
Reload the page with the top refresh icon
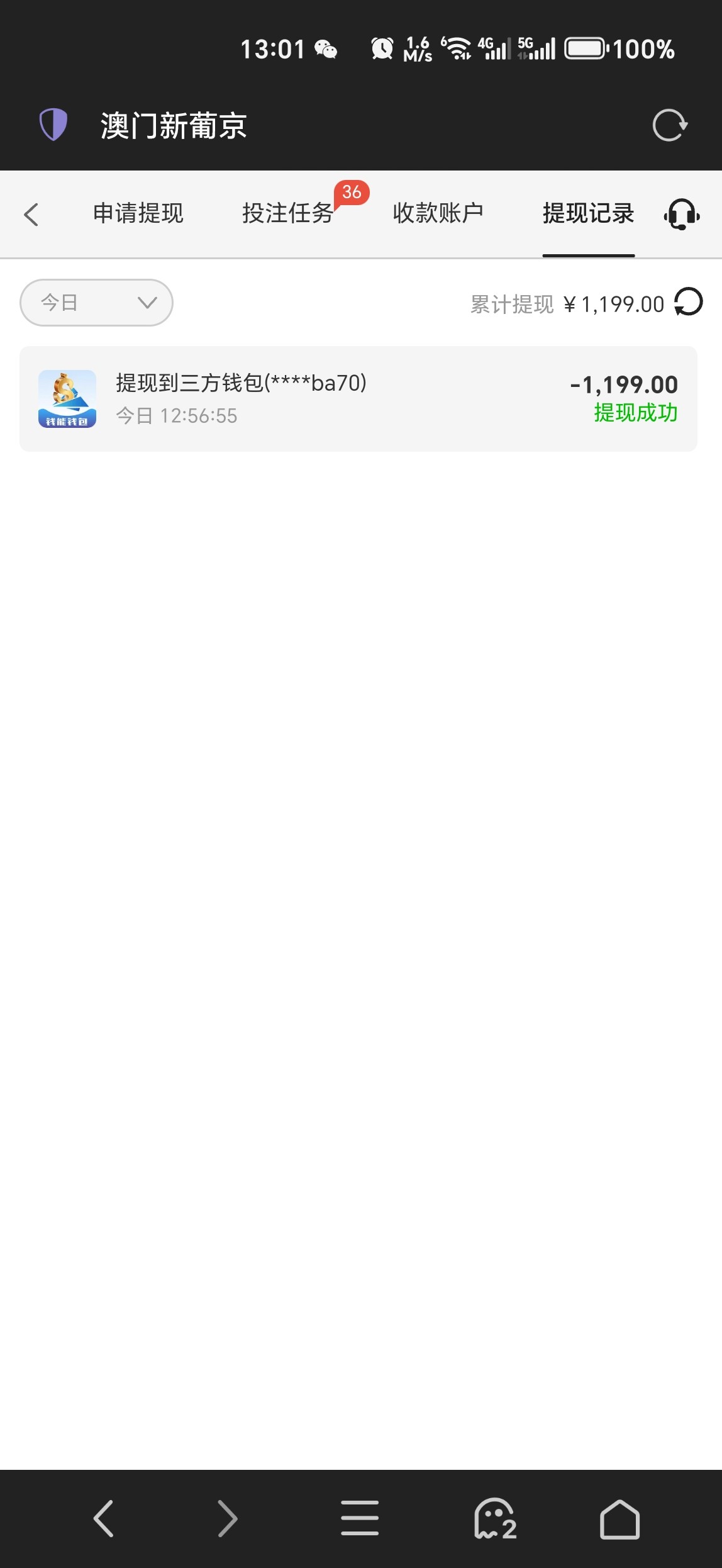[670, 125]
